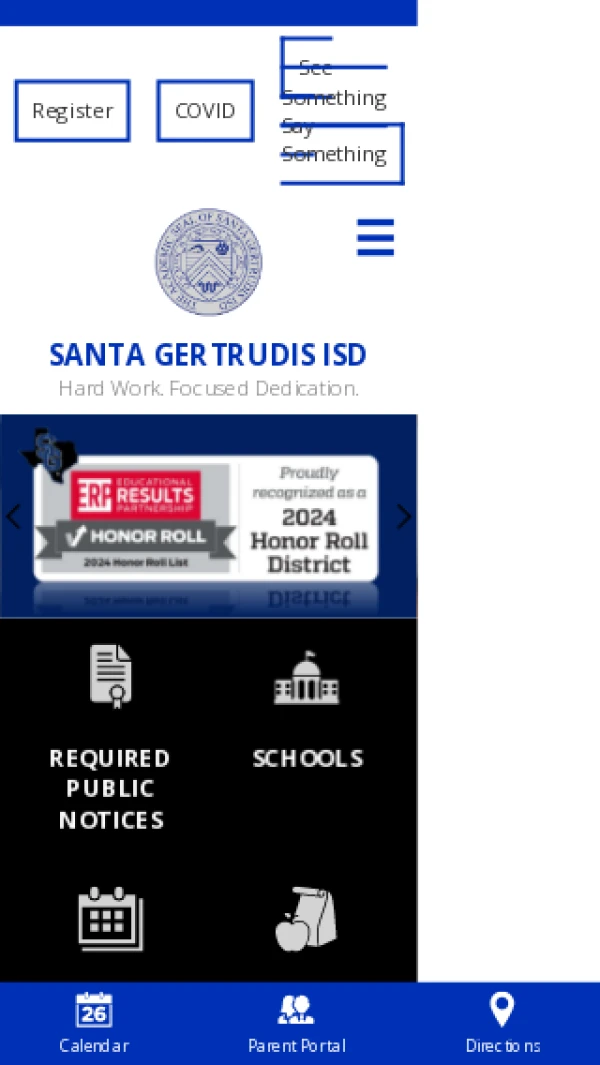Open See Something Say Something

[x=334, y=111]
